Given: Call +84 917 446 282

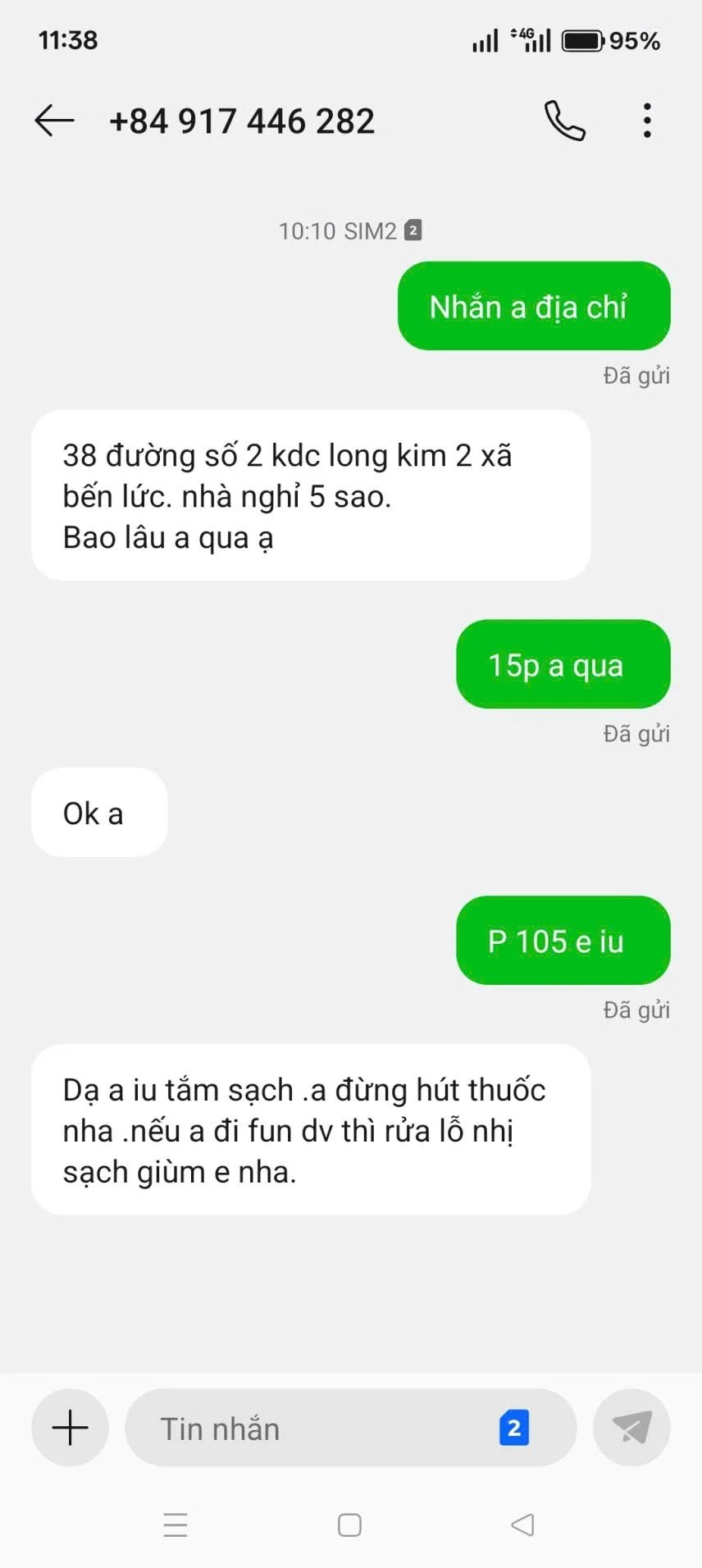Looking at the screenshot, I should click(x=565, y=121).
